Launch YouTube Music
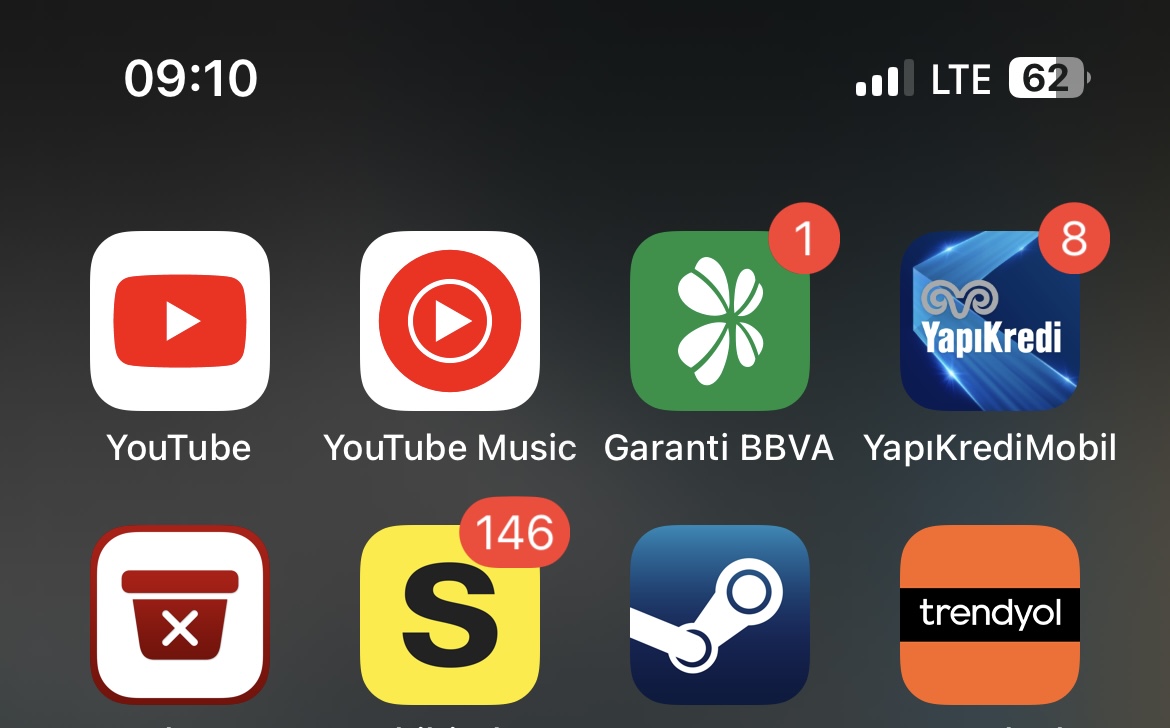The height and width of the screenshot is (728, 1170). [x=450, y=321]
